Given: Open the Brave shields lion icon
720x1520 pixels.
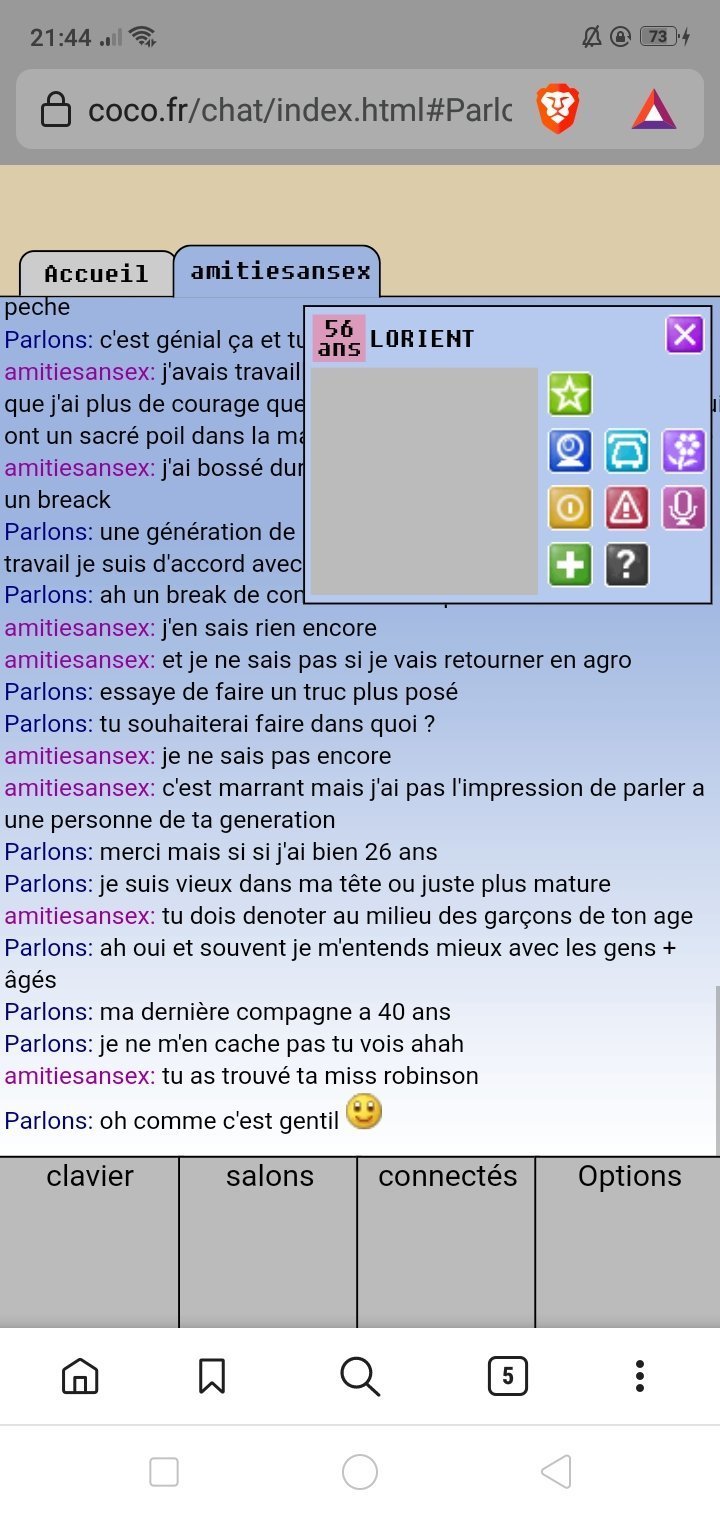Looking at the screenshot, I should (556, 109).
